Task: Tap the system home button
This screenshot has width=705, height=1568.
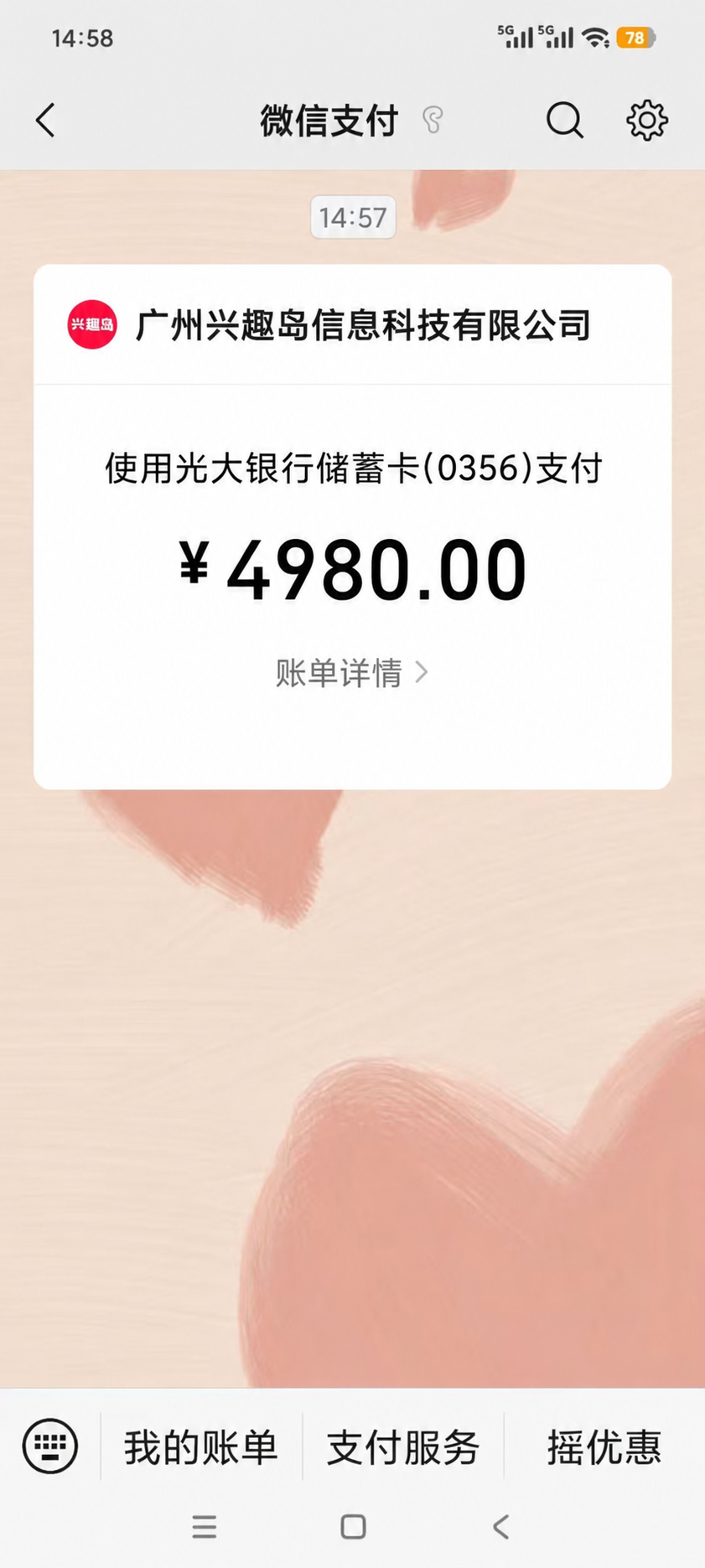Action: 353,1527
